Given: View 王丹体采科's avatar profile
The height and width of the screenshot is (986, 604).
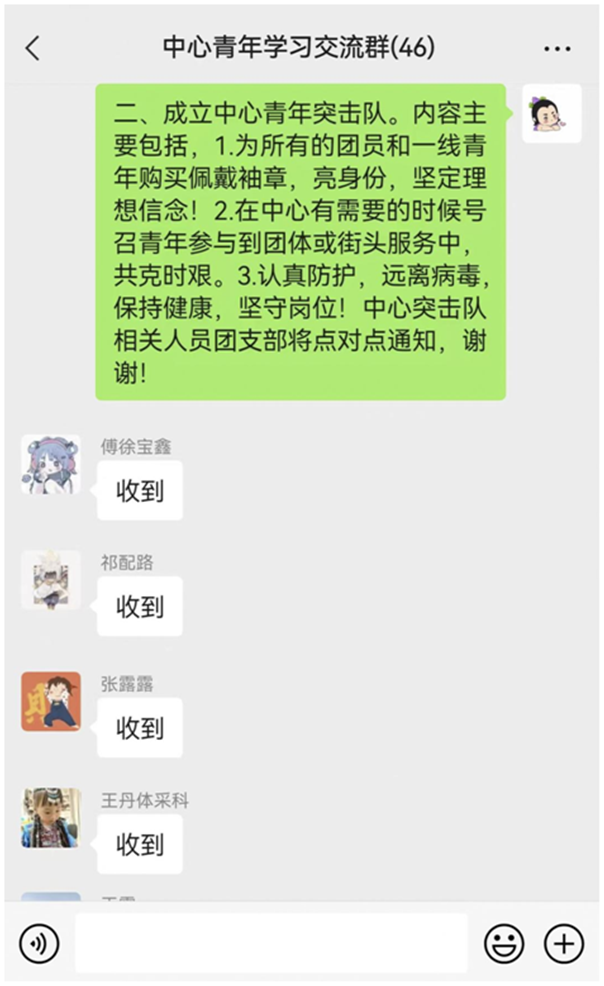Looking at the screenshot, I should pyautogui.click(x=51, y=818).
